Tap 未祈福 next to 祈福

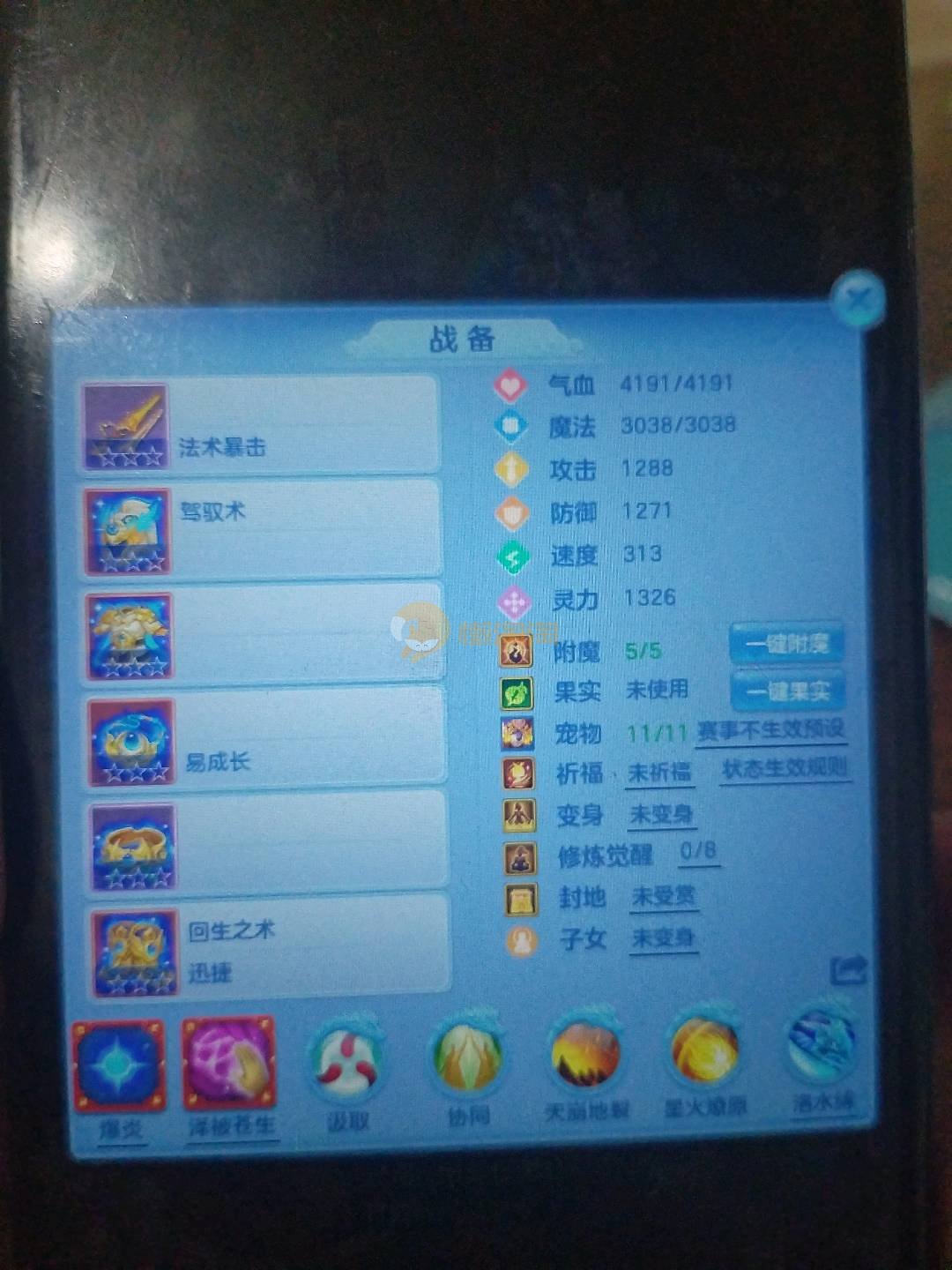[x=659, y=773]
